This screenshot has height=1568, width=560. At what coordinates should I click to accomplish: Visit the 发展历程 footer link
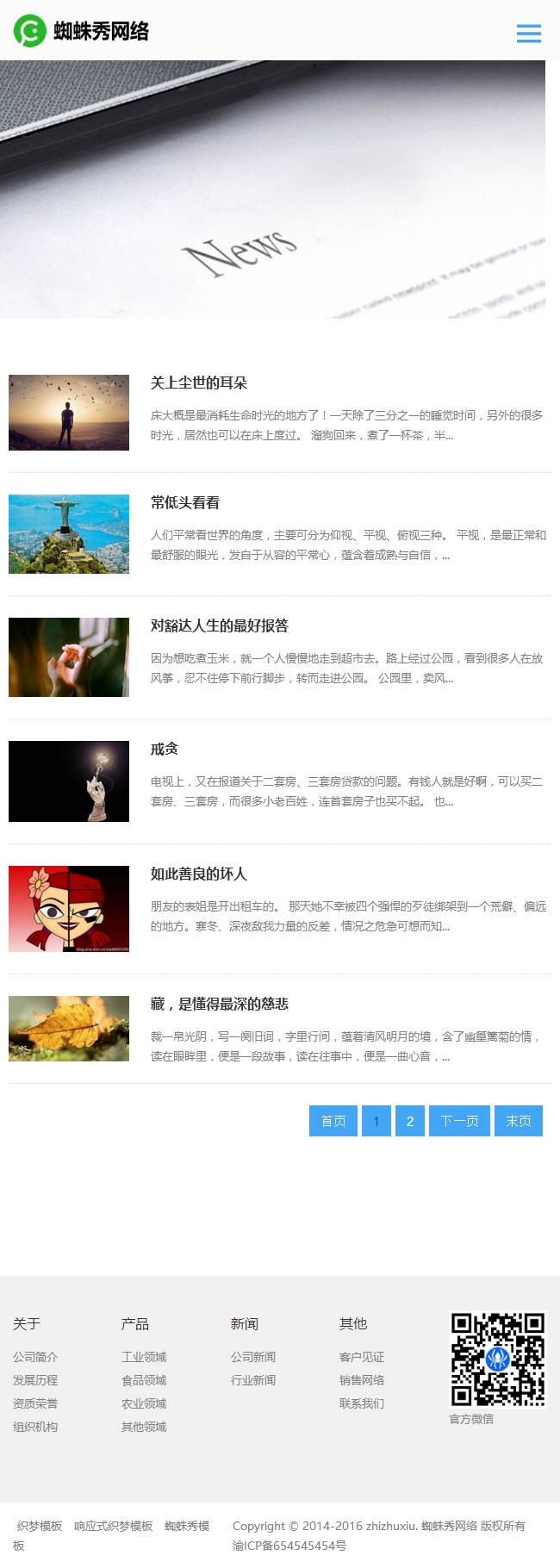(35, 1380)
